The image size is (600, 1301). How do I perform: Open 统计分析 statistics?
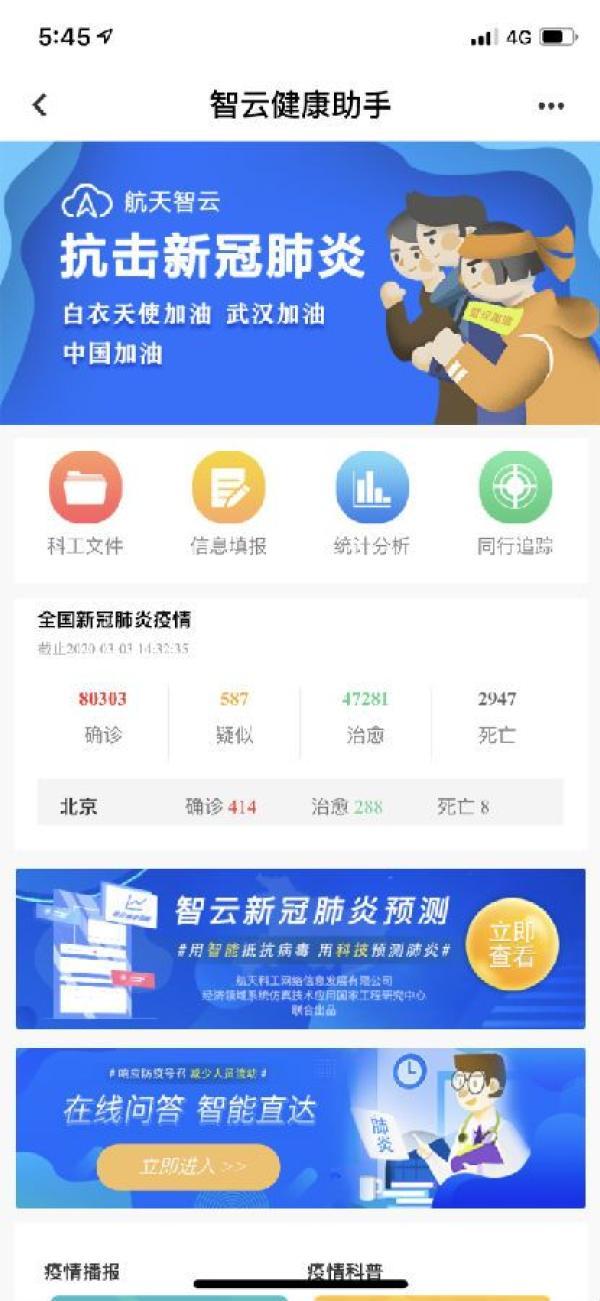tap(372, 487)
